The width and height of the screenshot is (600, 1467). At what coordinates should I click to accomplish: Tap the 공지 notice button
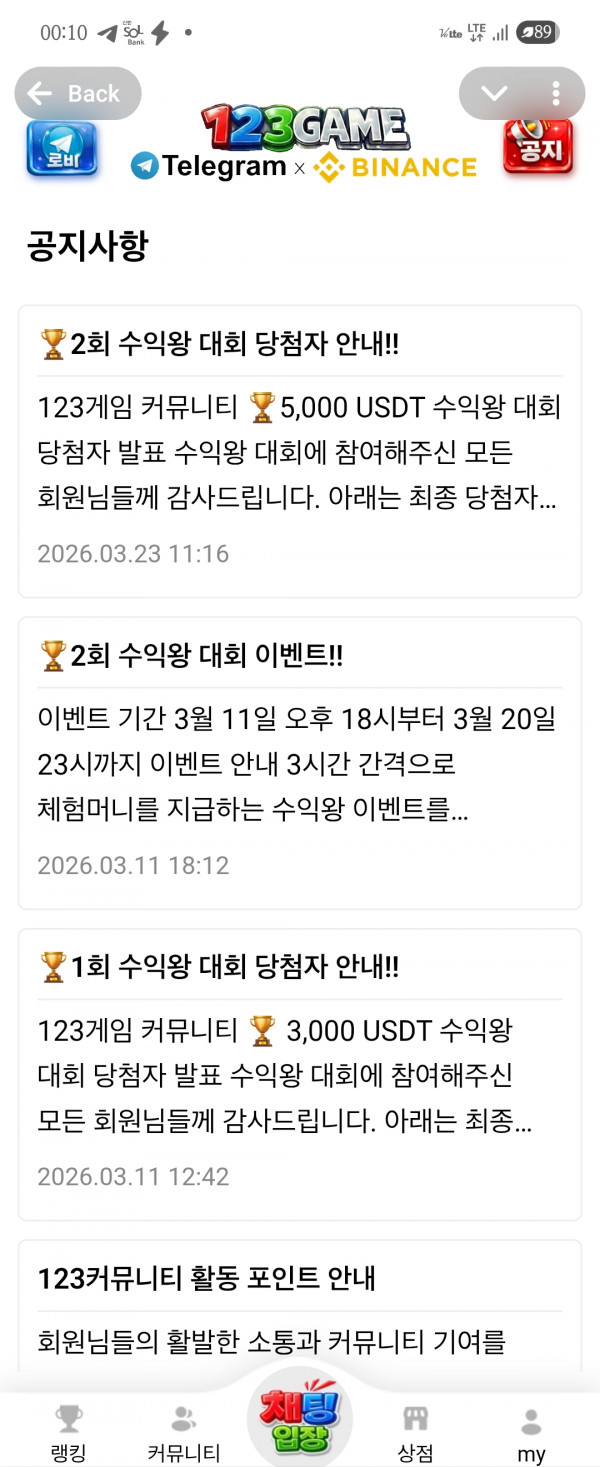pyautogui.click(x=538, y=150)
